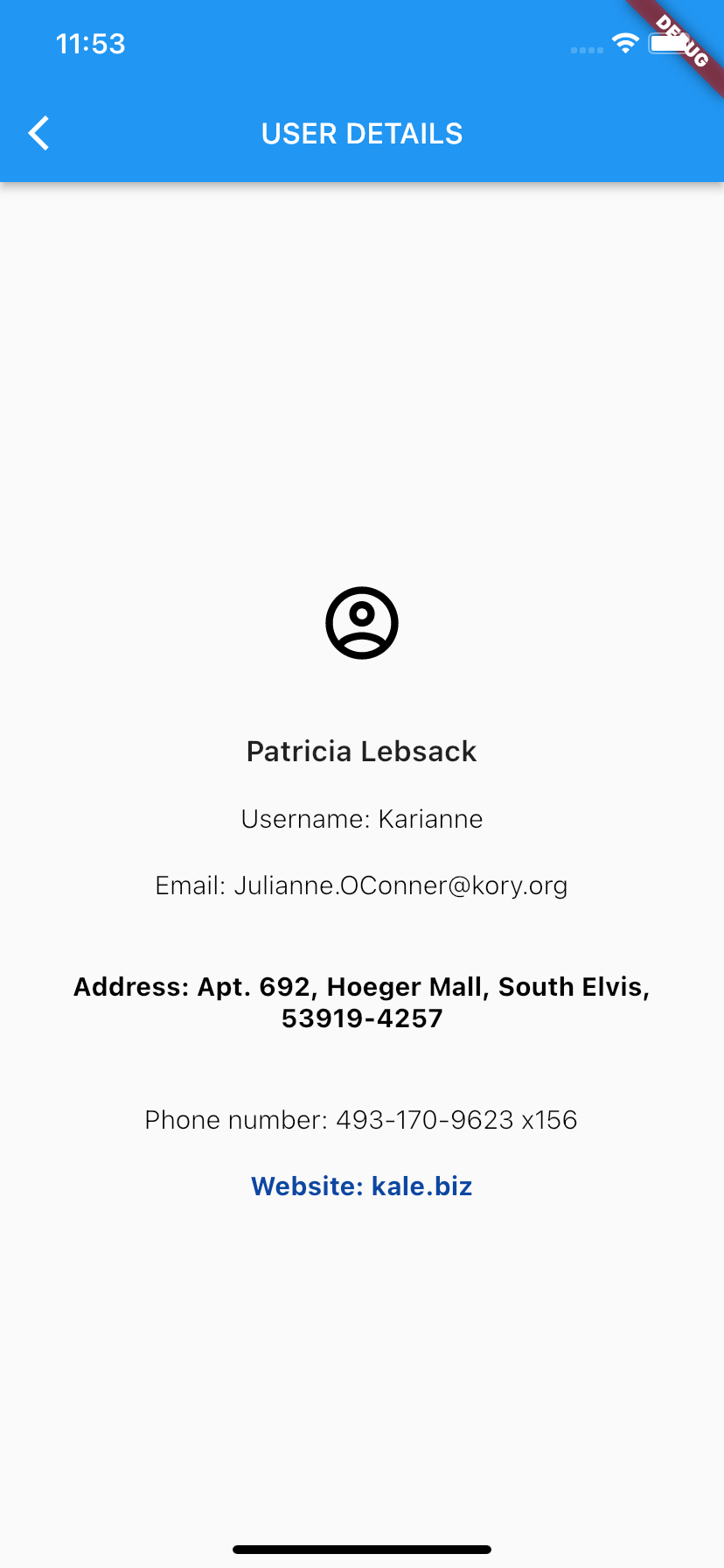The image size is (724, 1568).
Task: Open the kale.biz website link
Action: 362,1186
